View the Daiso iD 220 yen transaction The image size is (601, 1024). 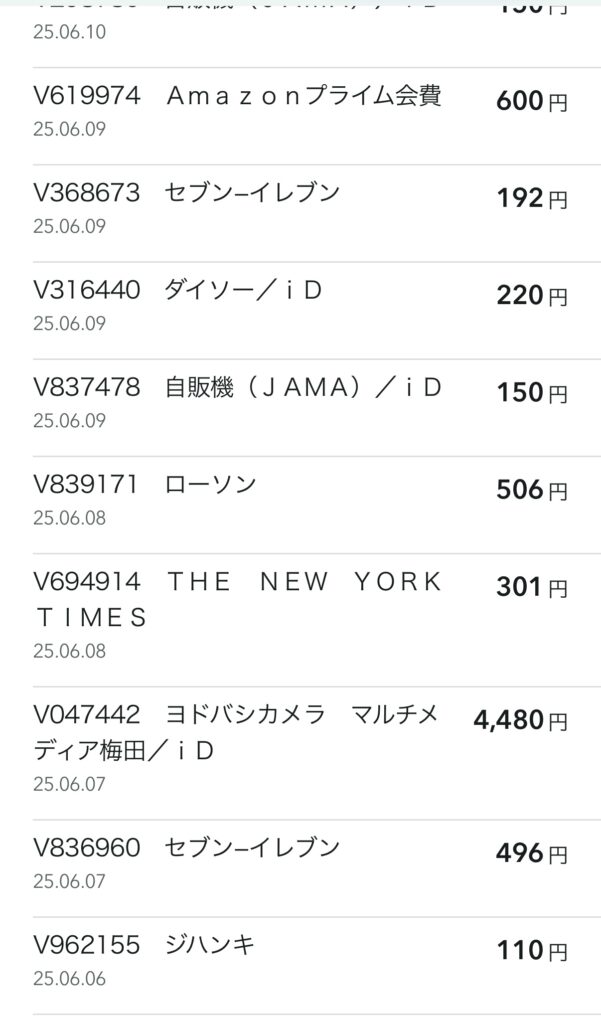coord(300,311)
